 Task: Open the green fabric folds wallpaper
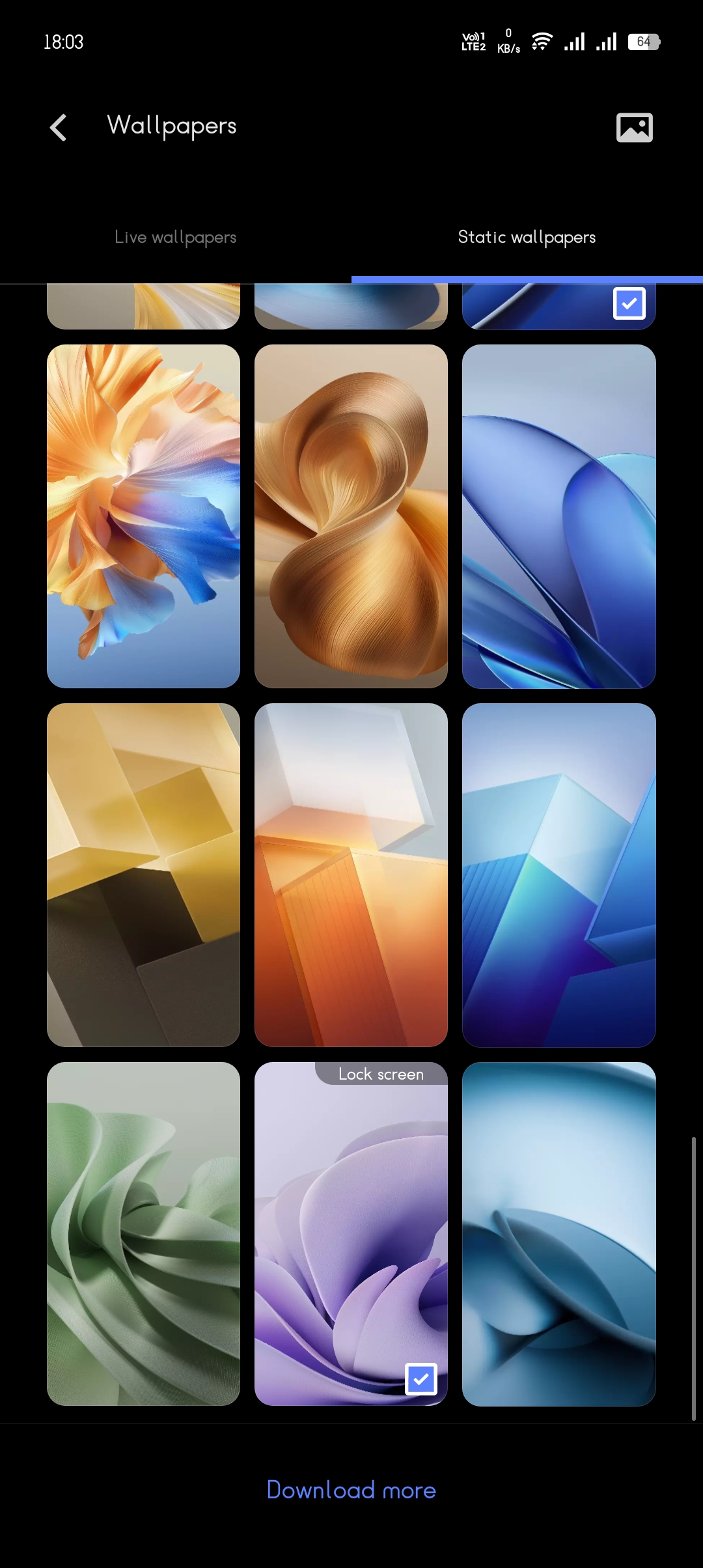click(143, 1233)
